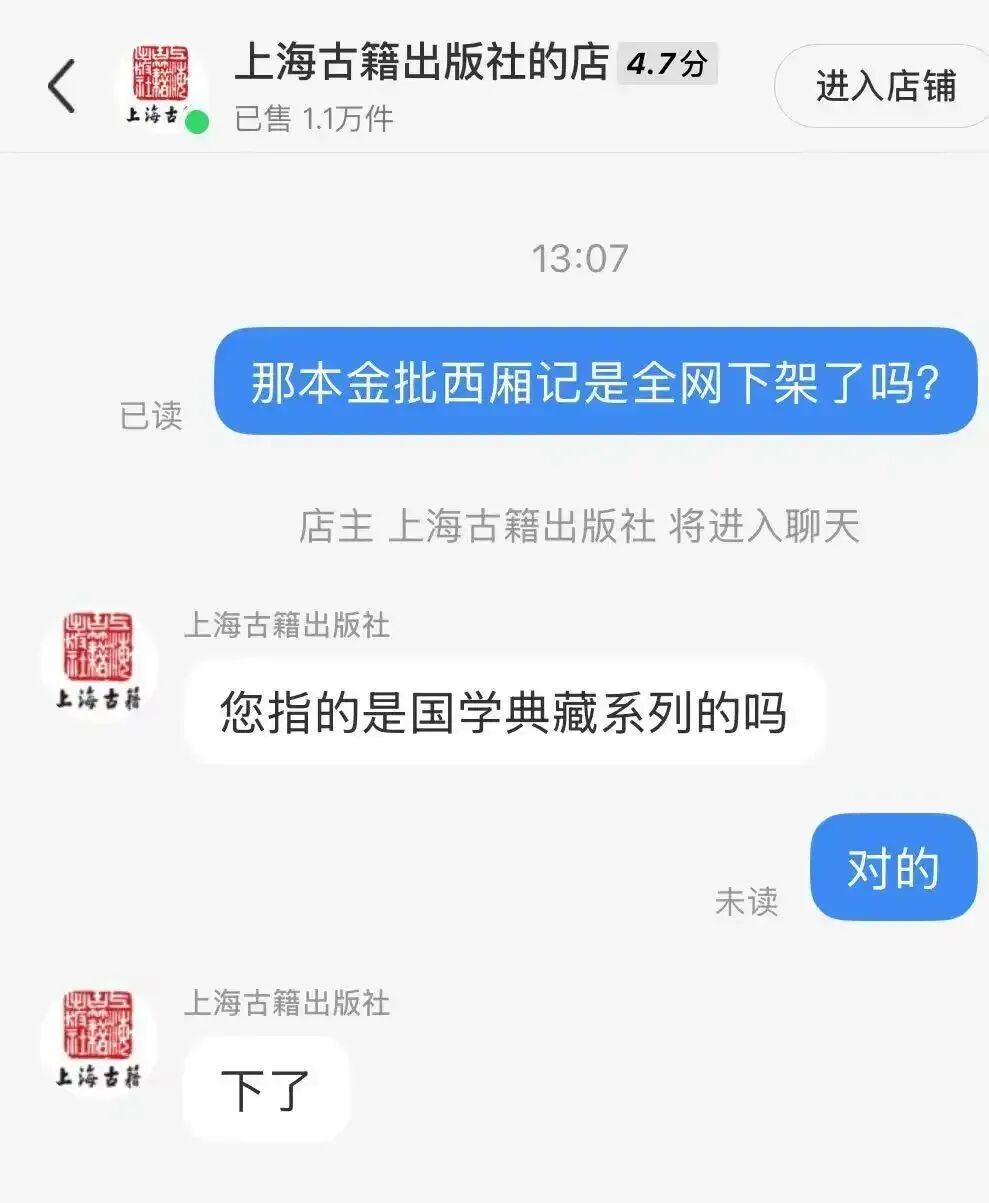Tap the seller avatar beside first reply
The height and width of the screenshot is (1203, 989).
click(x=96, y=660)
